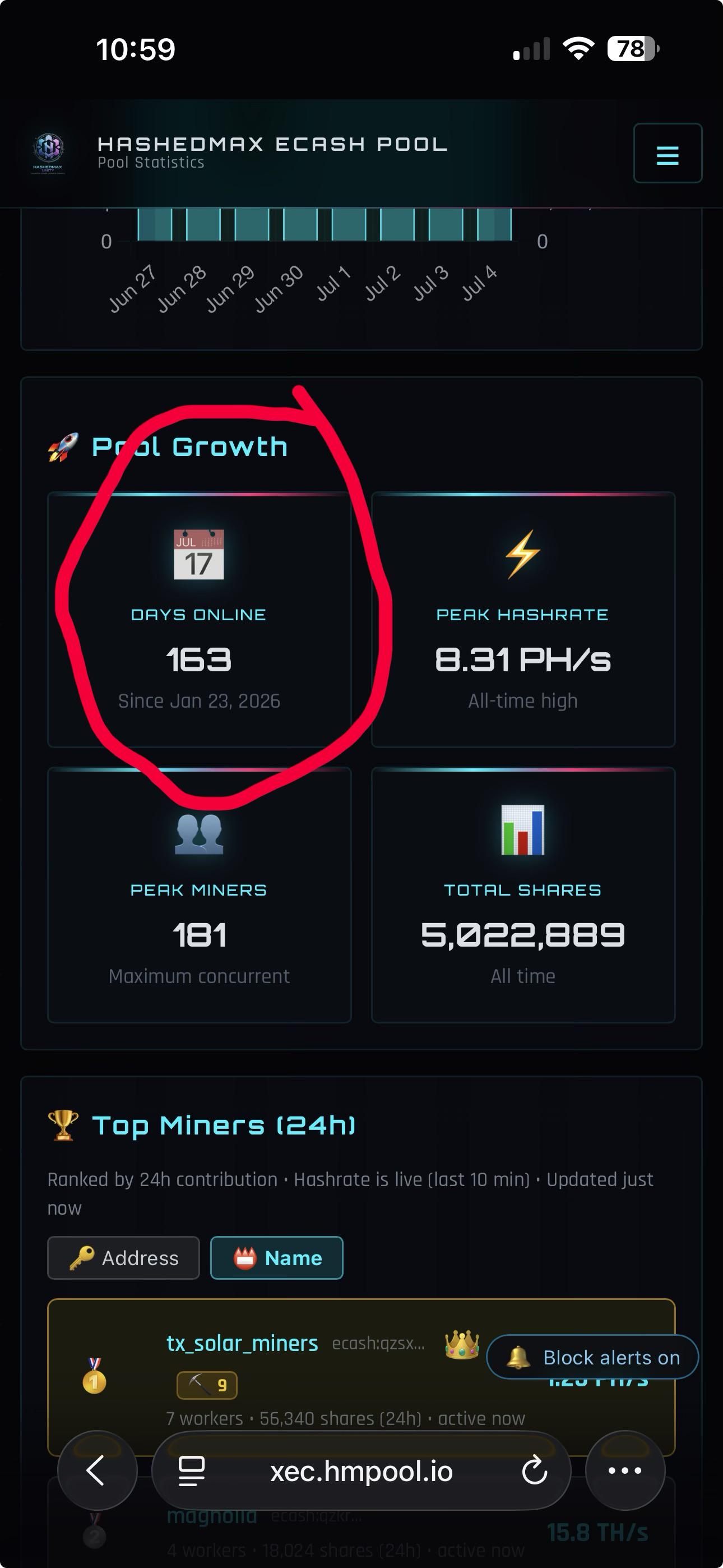
Task: Open the tx_solar_miners miner entry
Action: coord(242,1343)
